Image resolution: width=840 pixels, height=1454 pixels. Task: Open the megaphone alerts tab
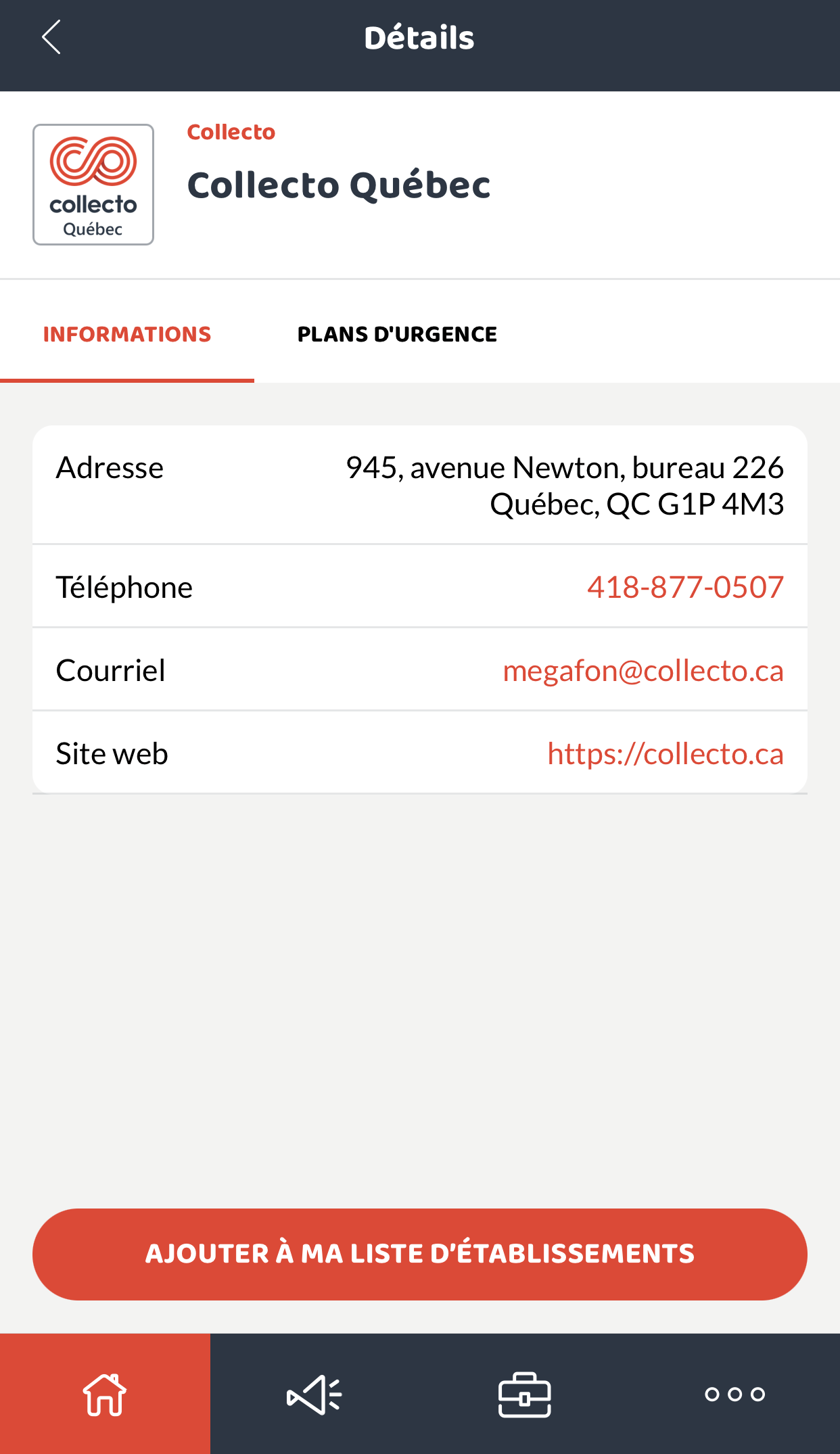click(314, 1394)
